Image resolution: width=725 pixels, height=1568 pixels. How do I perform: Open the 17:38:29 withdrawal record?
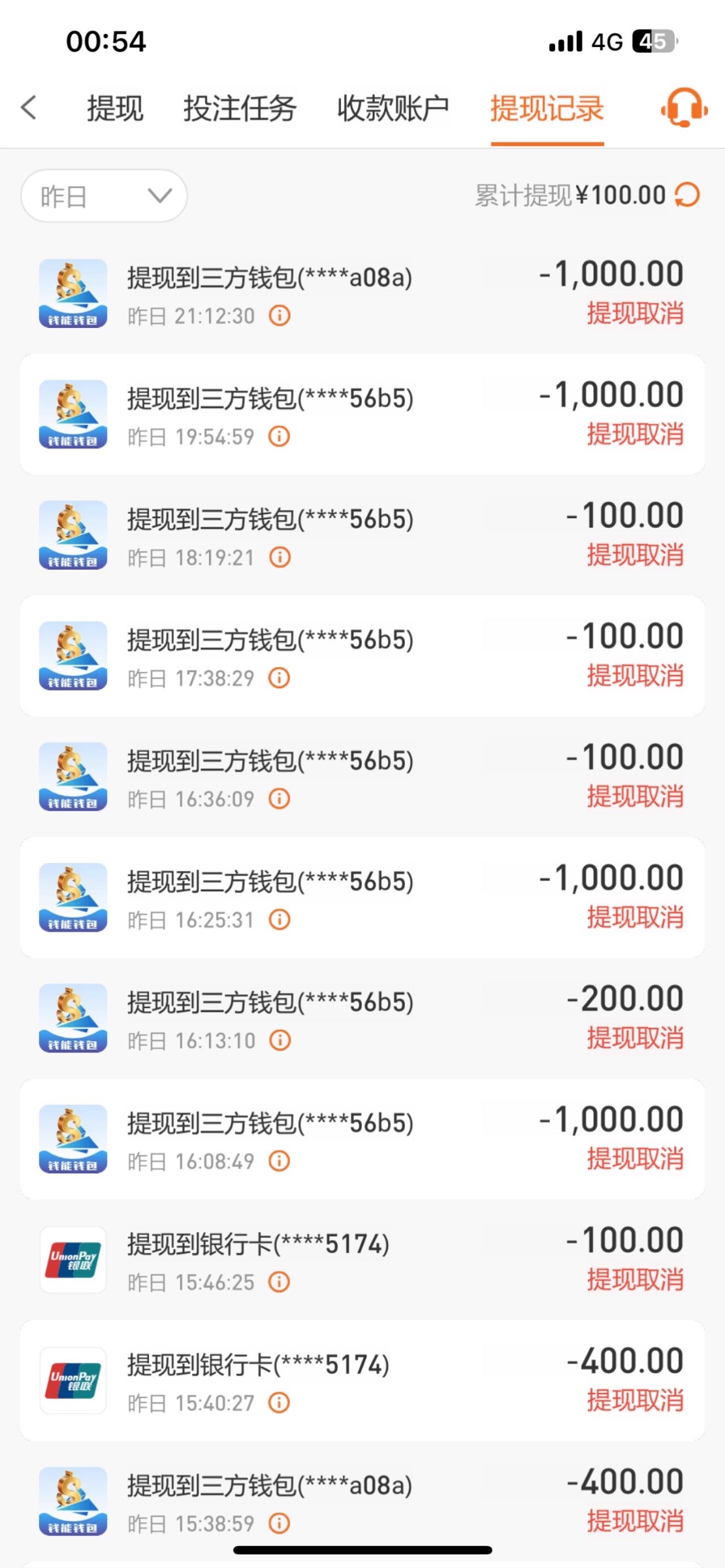[x=362, y=657]
